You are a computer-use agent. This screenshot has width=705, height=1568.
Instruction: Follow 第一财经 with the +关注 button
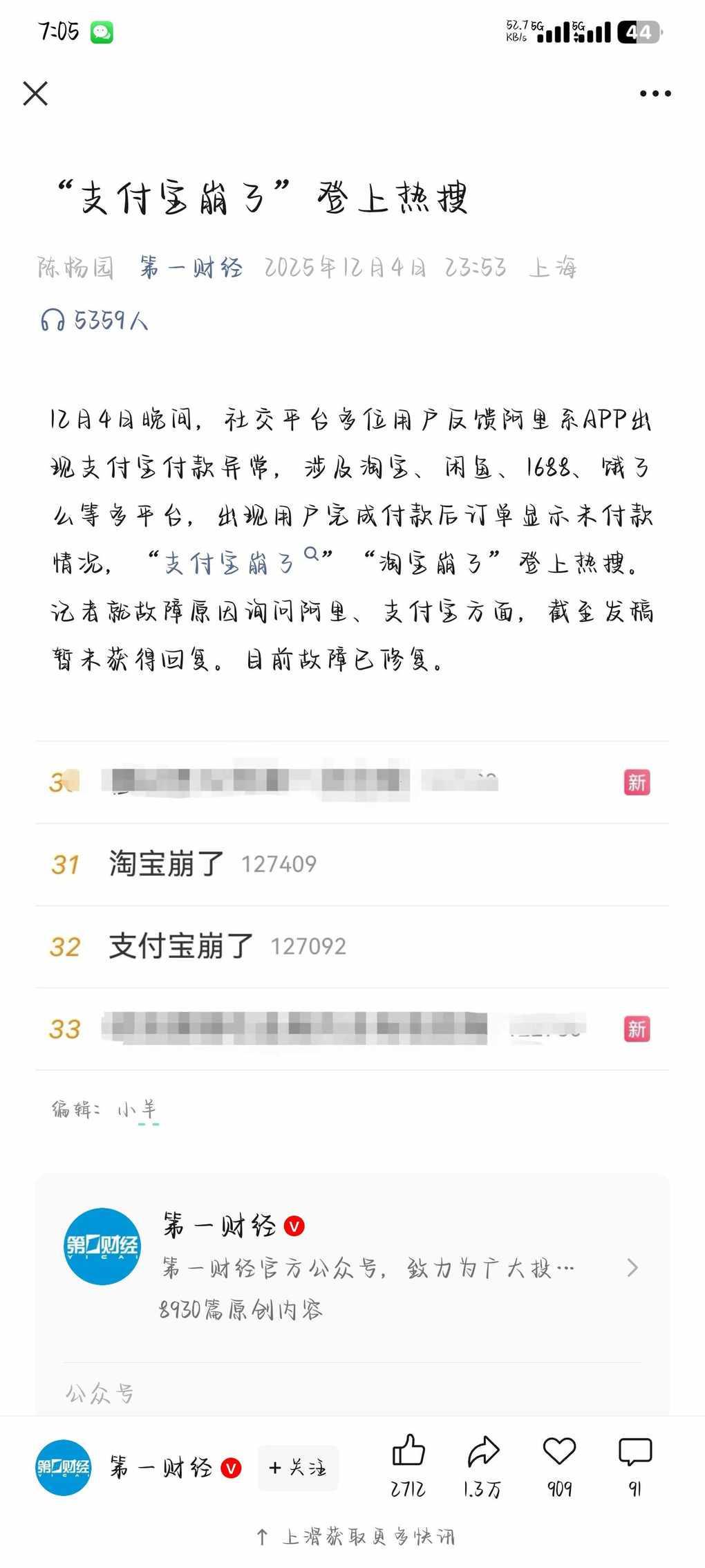point(298,1467)
